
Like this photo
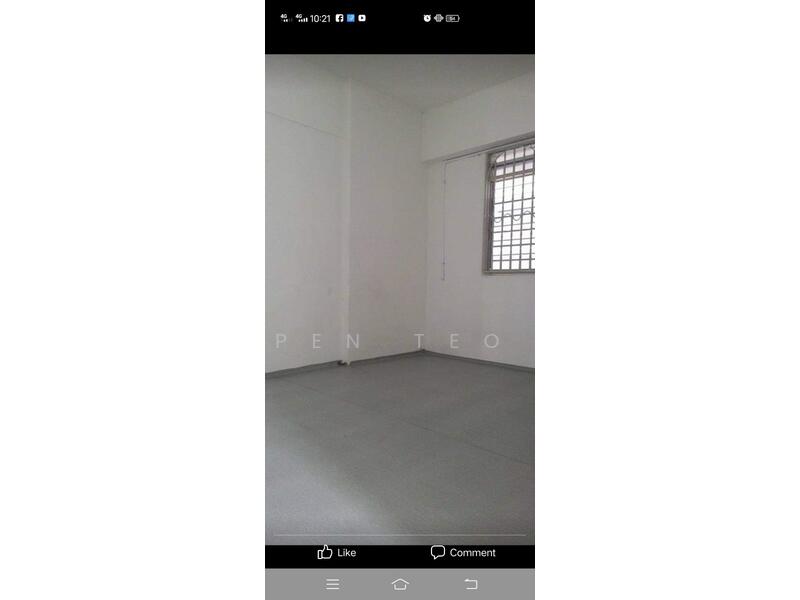(336, 552)
